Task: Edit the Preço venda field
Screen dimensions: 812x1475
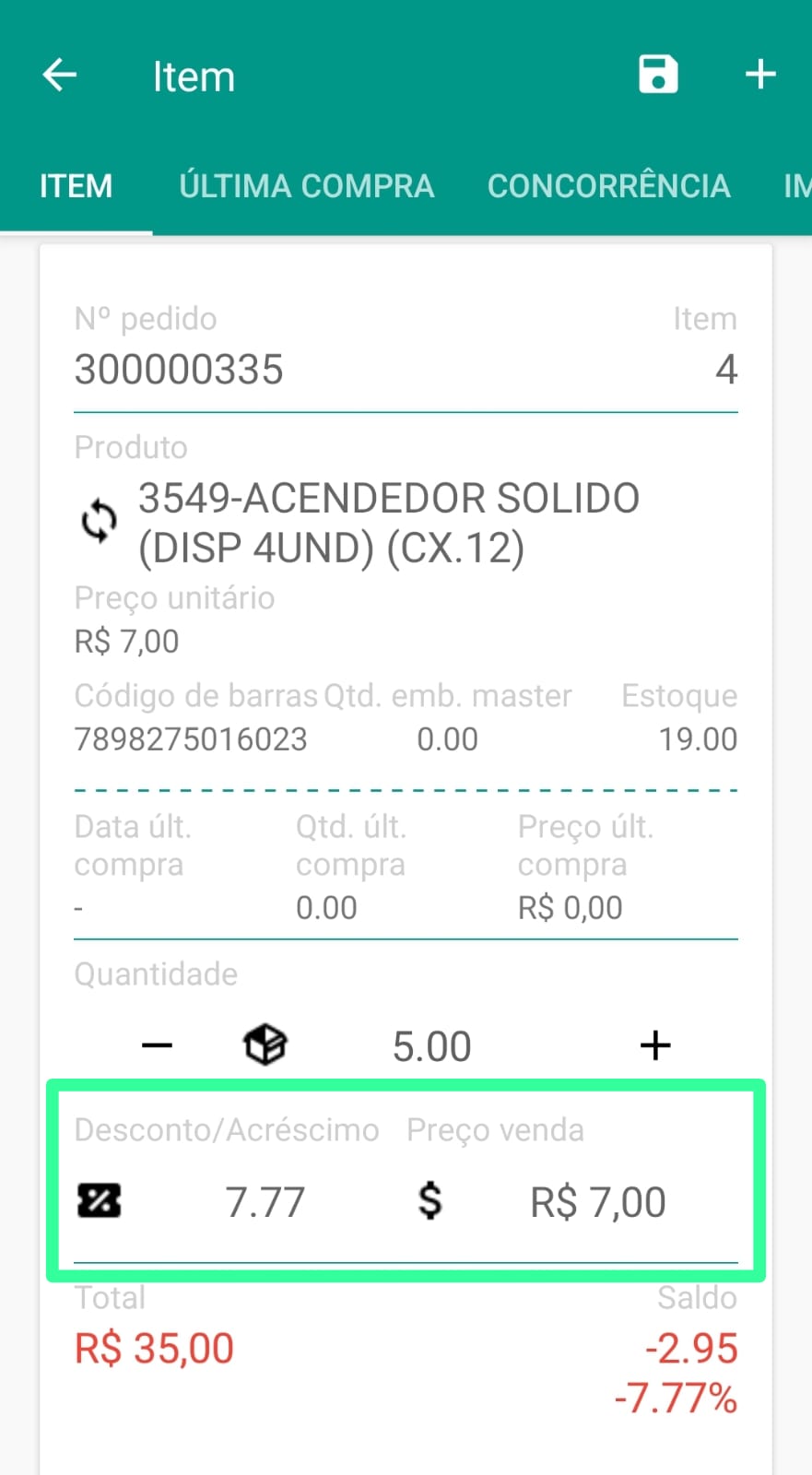Action: [x=597, y=1202]
